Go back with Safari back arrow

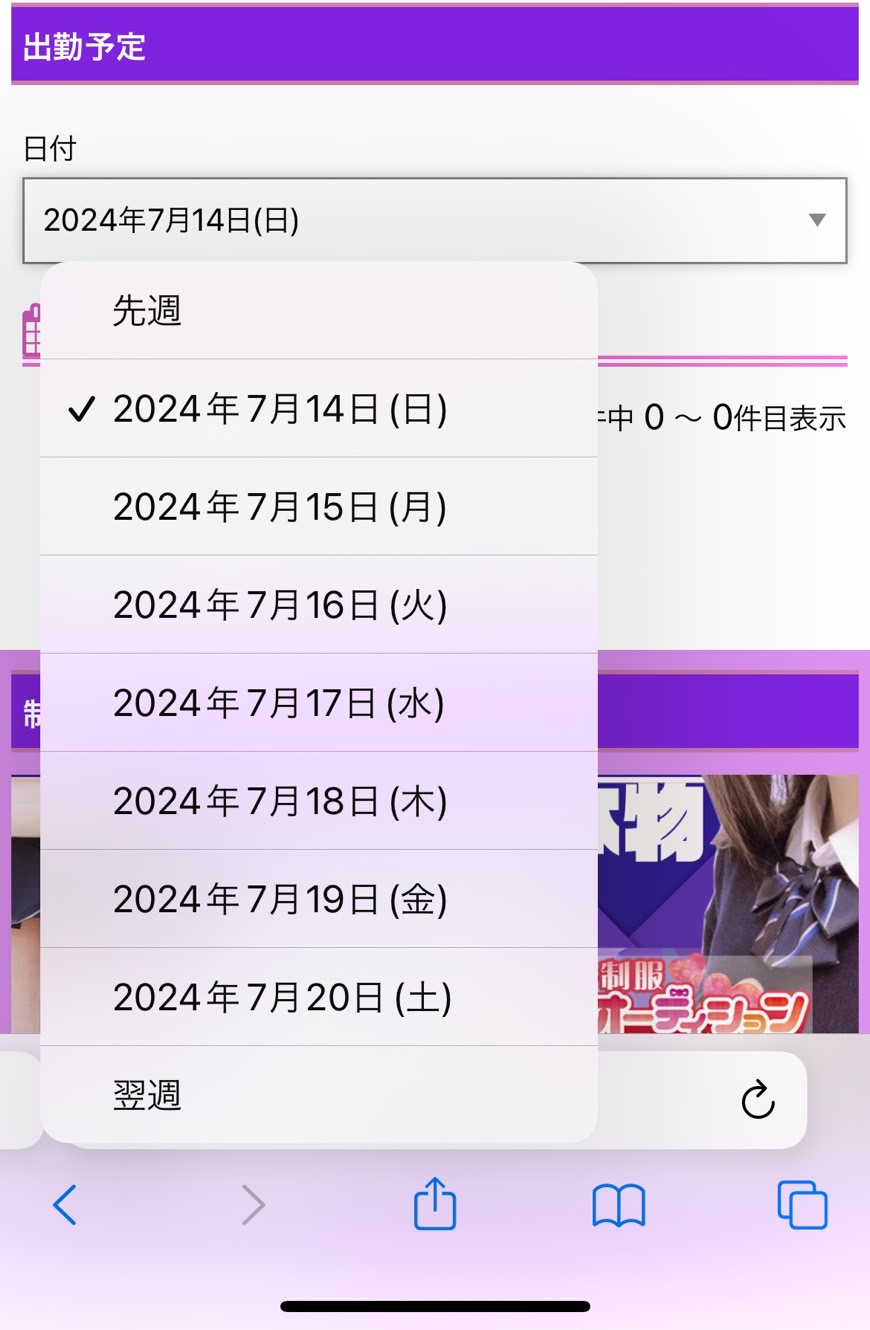click(65, 1205)
